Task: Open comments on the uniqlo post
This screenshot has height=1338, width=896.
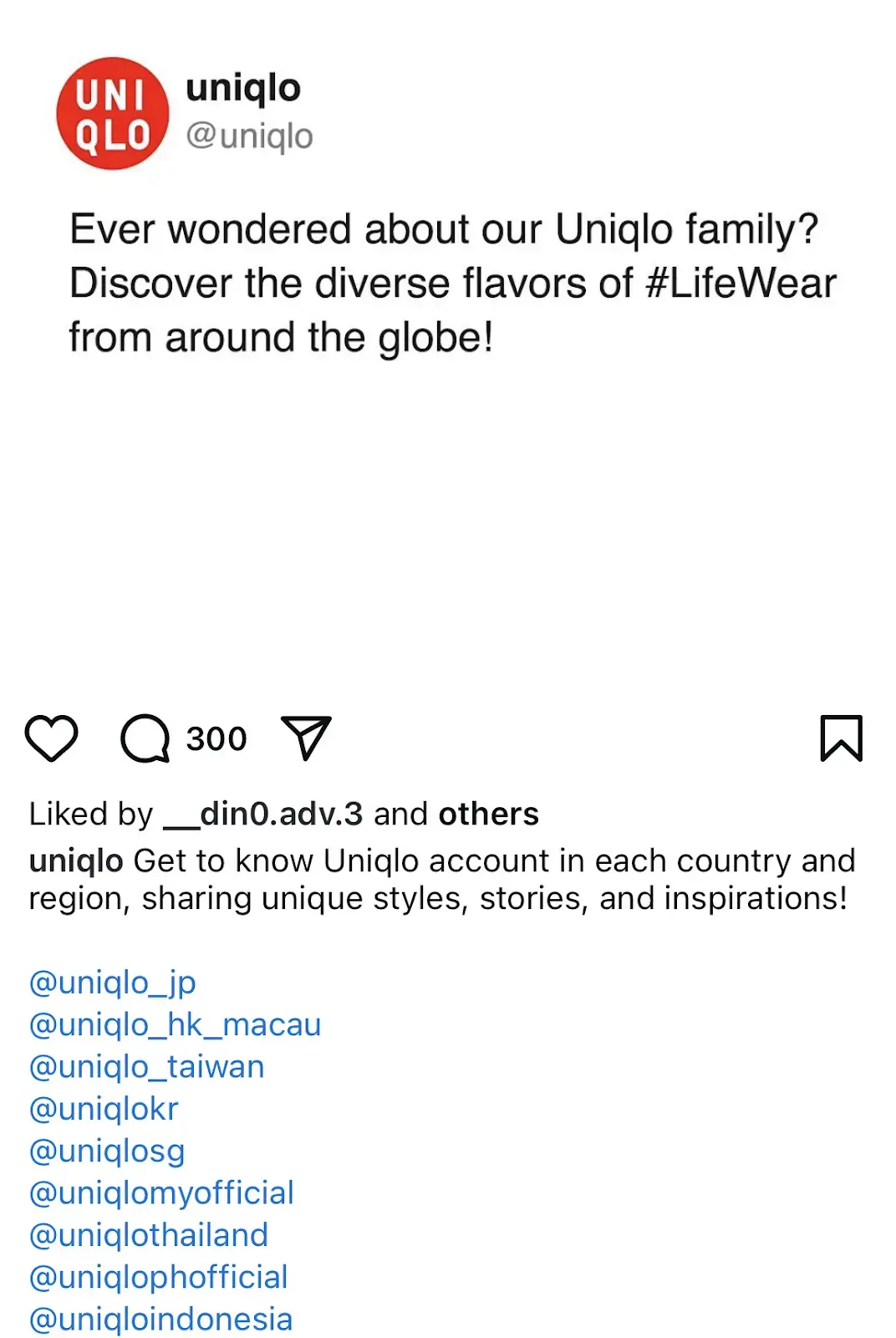Action: [x=145, y=738]
